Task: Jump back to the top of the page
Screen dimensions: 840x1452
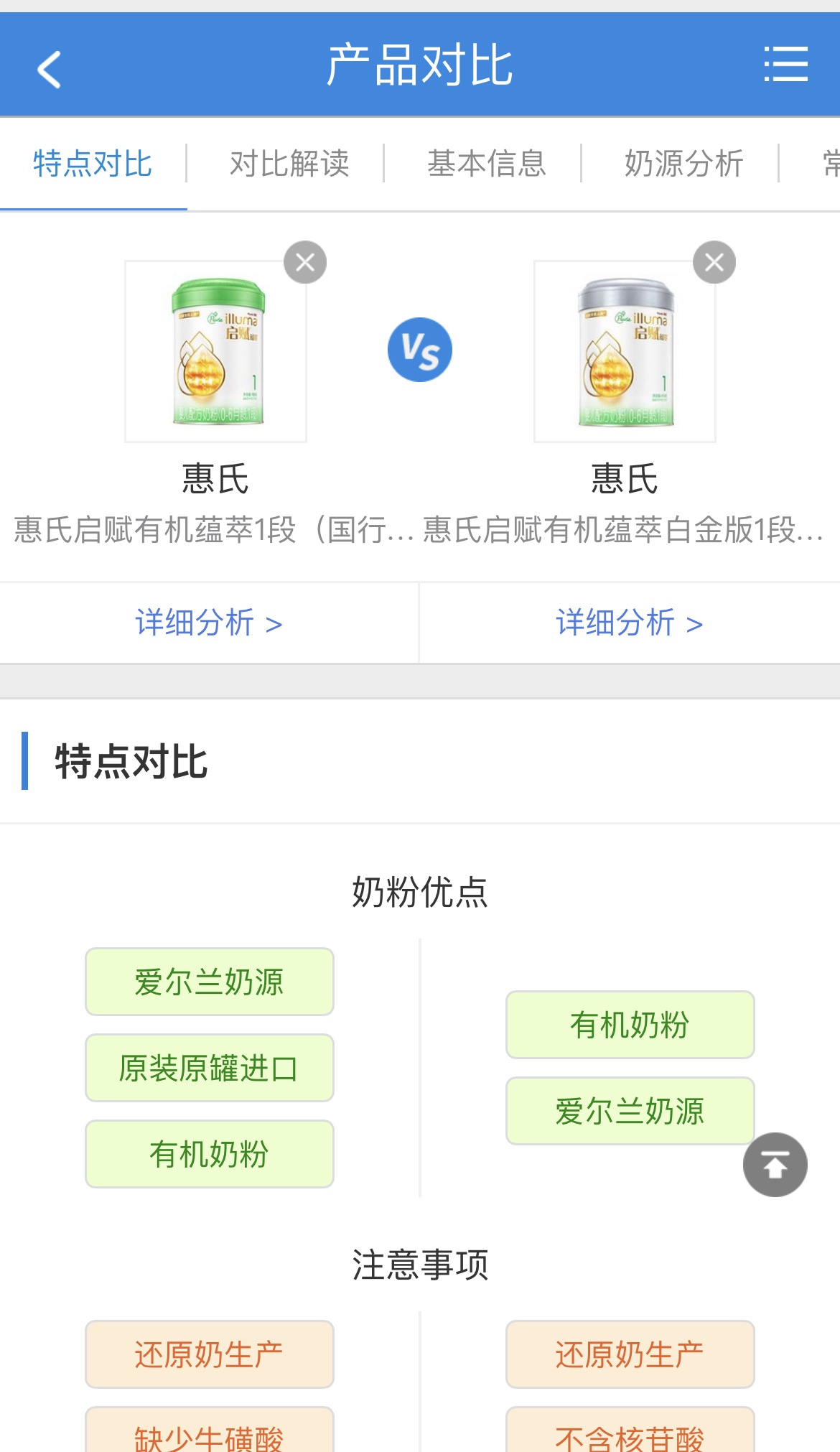Action: tap(775, 1164)
